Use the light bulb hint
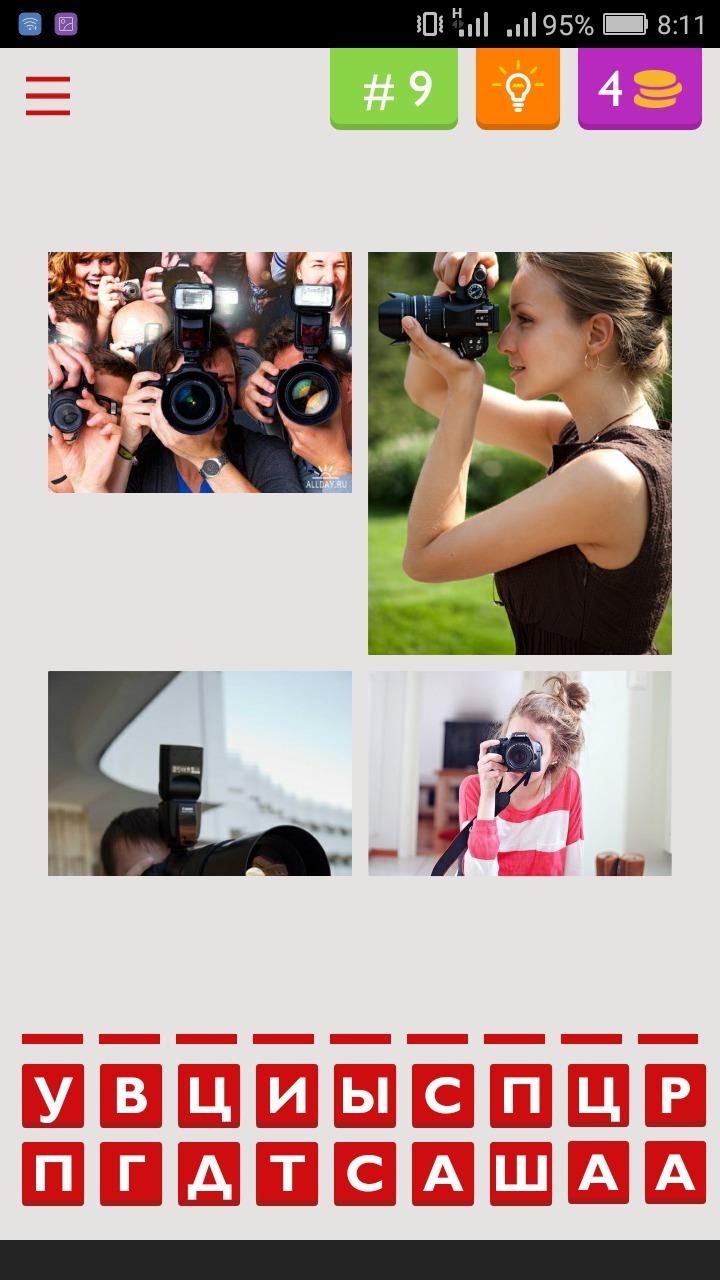720x1280 pixels. [x=517, y=90]
